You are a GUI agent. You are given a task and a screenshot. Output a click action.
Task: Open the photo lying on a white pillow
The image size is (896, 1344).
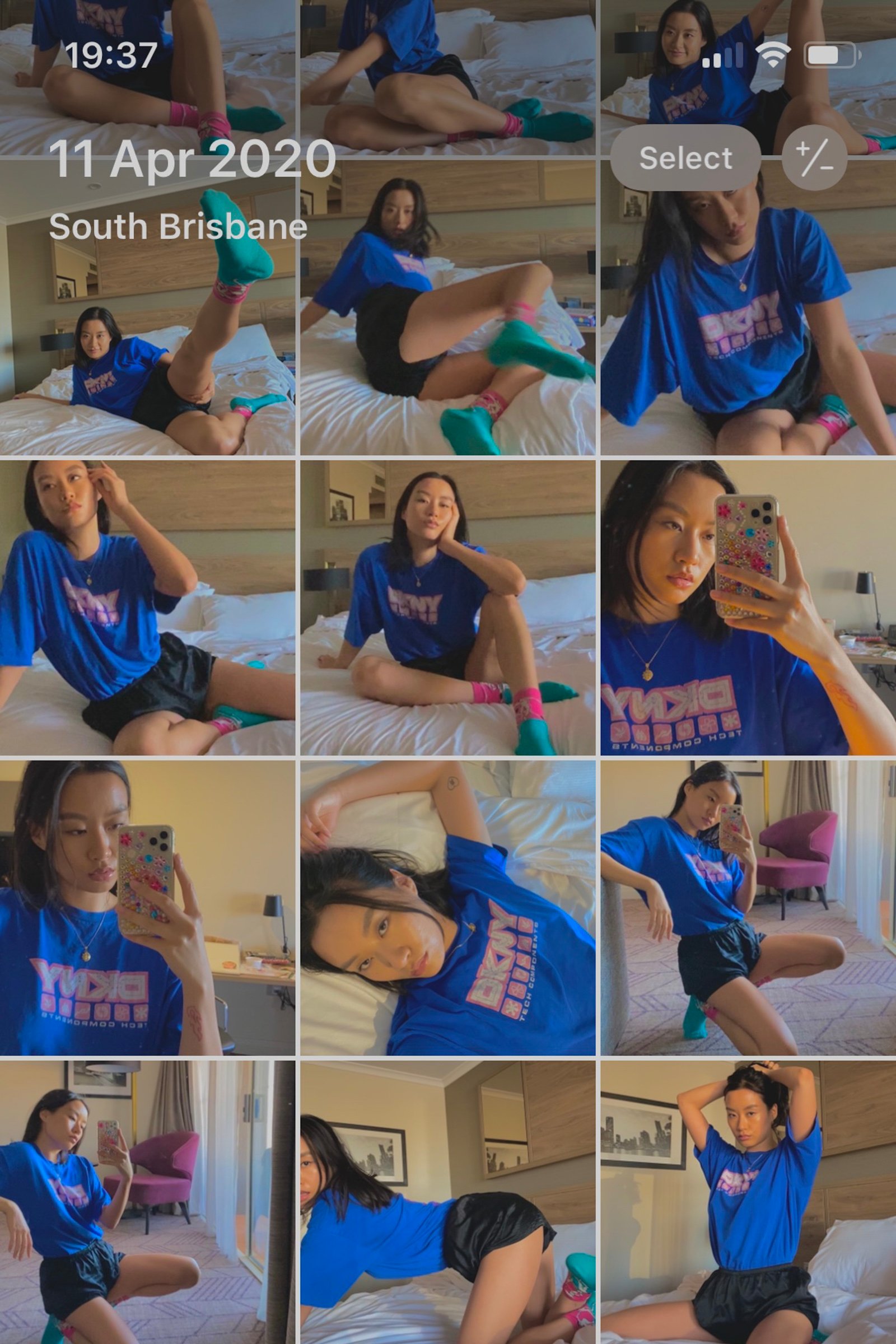[x=447, y=907]
